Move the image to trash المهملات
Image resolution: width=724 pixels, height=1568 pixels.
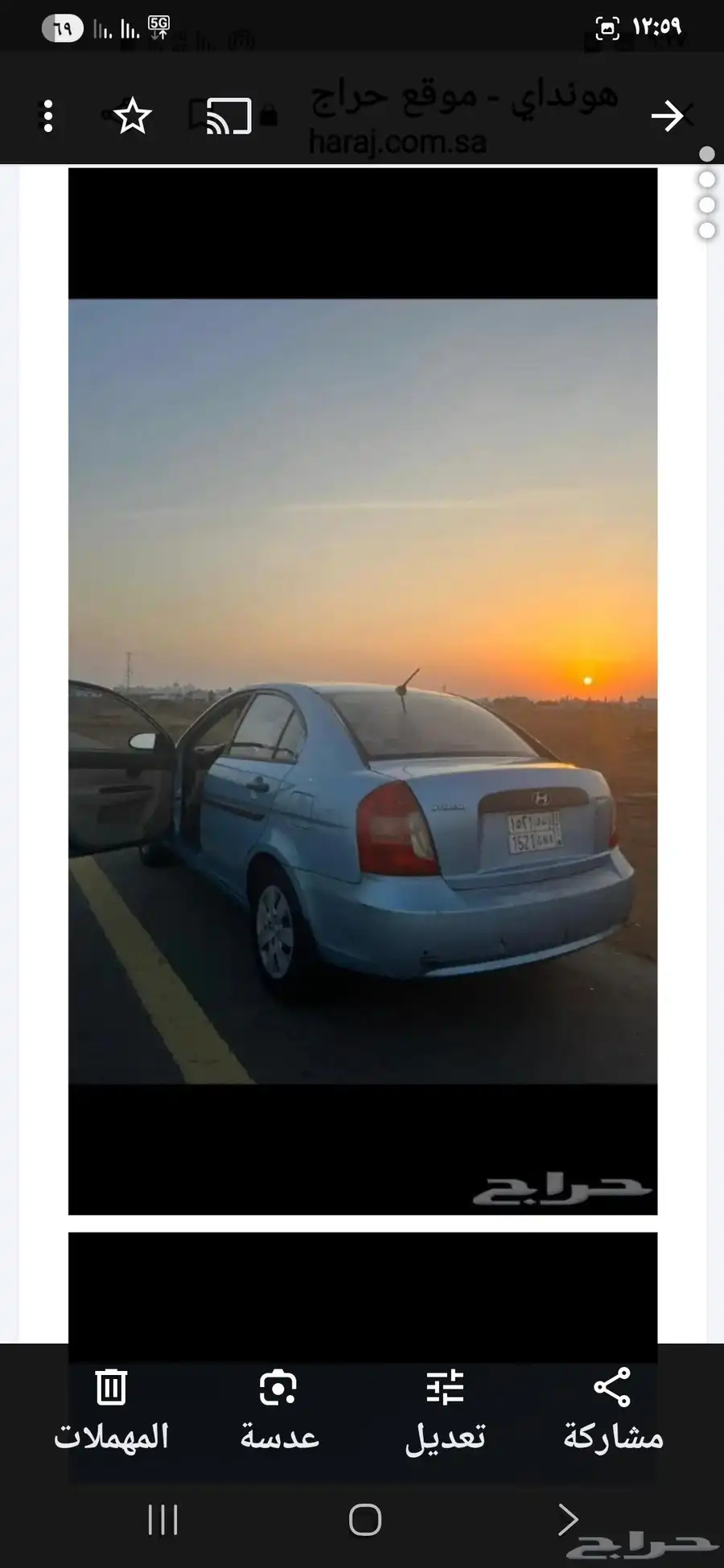pyautogui.click(x=111, y=1410)
